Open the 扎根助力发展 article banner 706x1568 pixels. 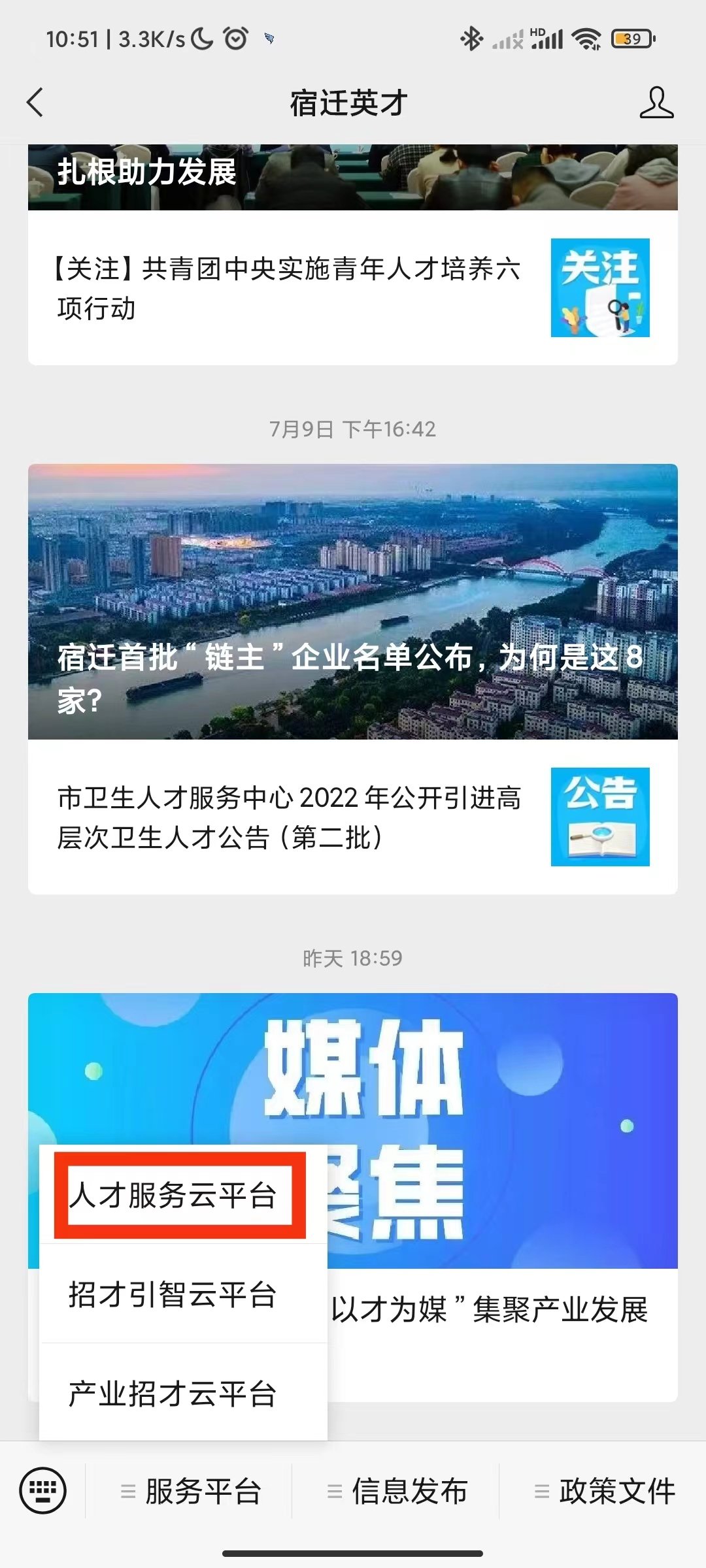pos(353,176)
